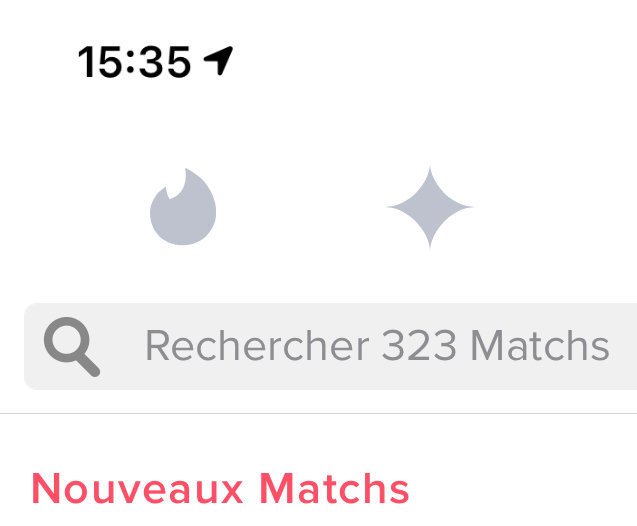Switch to the flame discovery tab
Viewport: 637px width, 526px height.
pyautogui.click(x=183, y=209)
